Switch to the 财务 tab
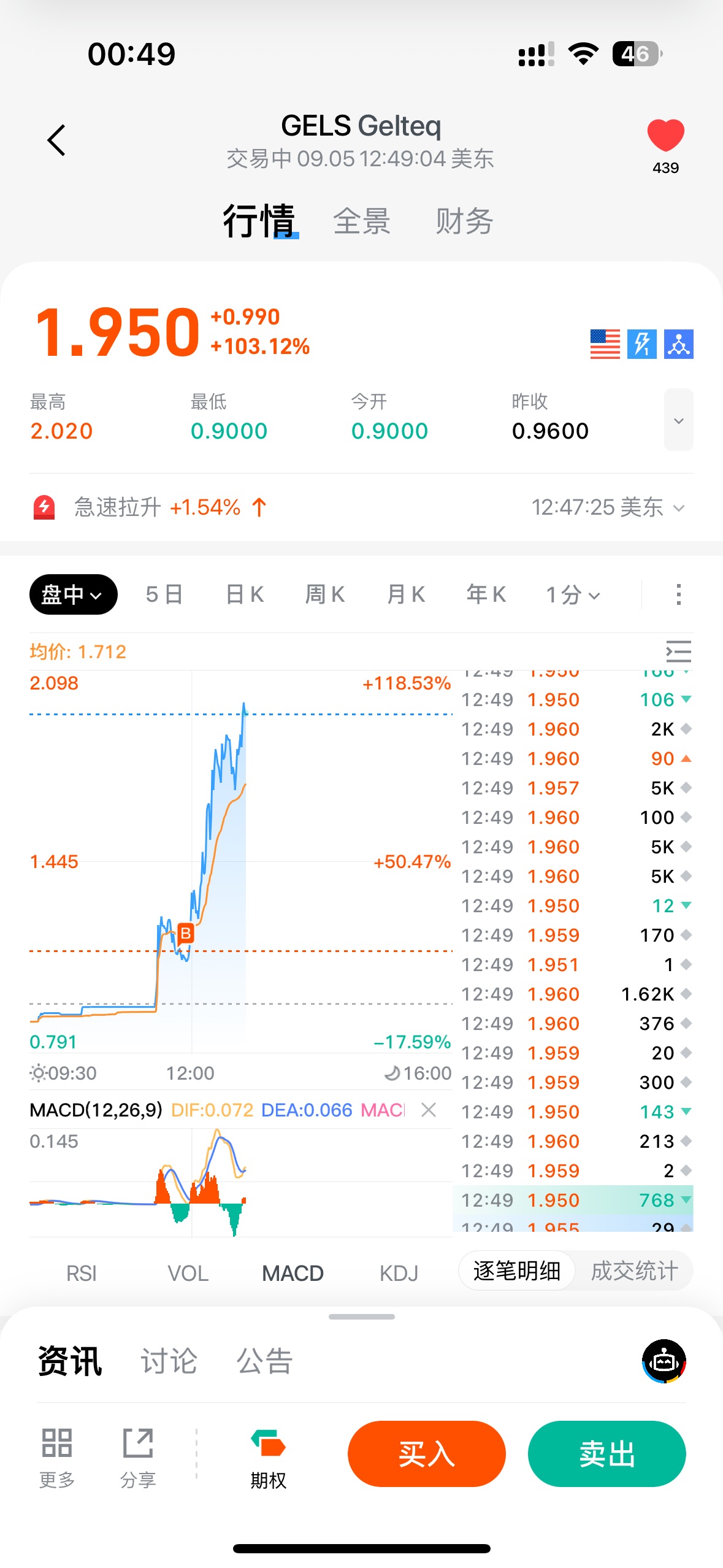Viewport: 723px width, 1568px height. tap(464, 221)
